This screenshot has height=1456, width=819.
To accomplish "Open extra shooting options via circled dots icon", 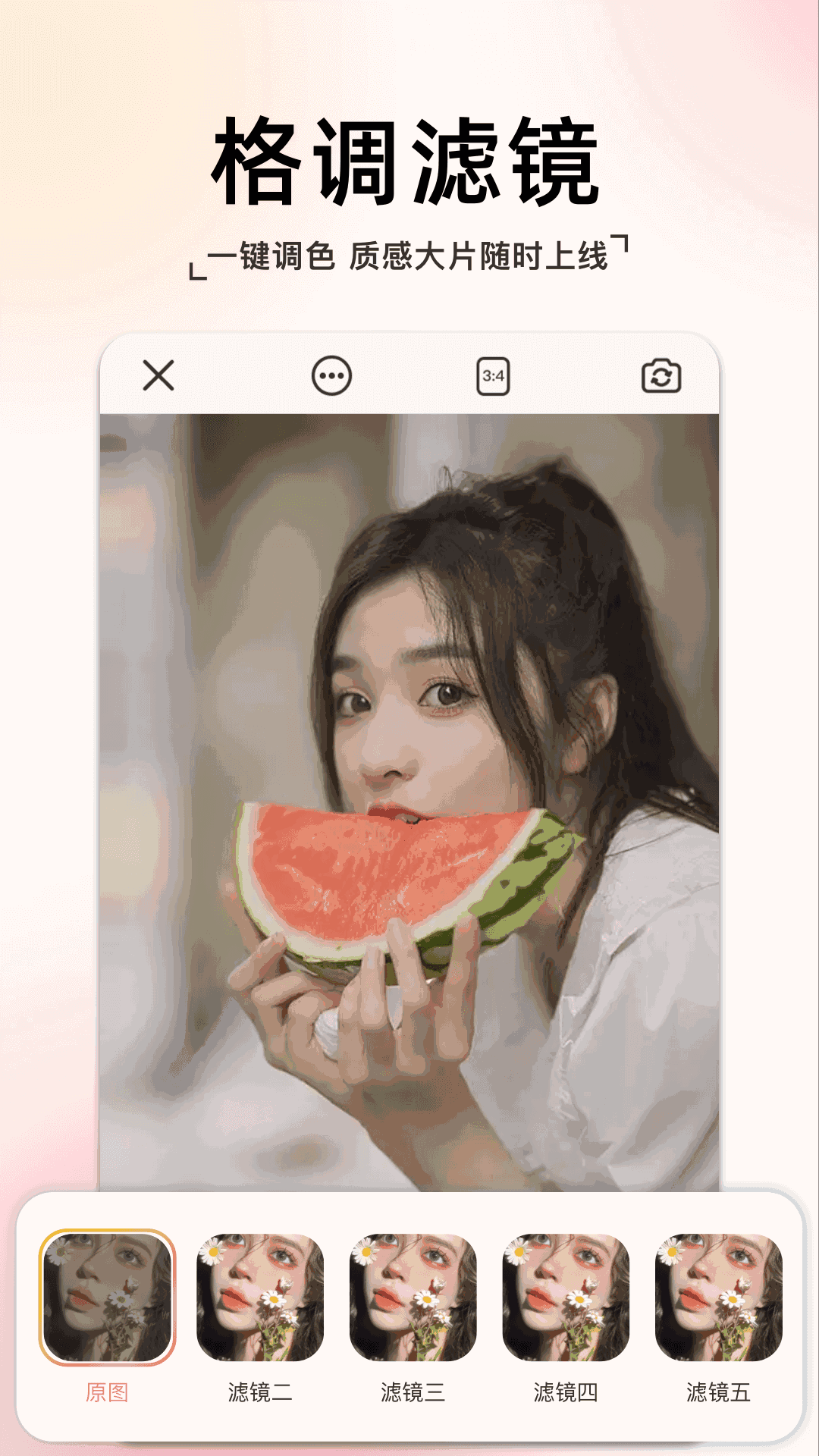I will click(331, 375).
